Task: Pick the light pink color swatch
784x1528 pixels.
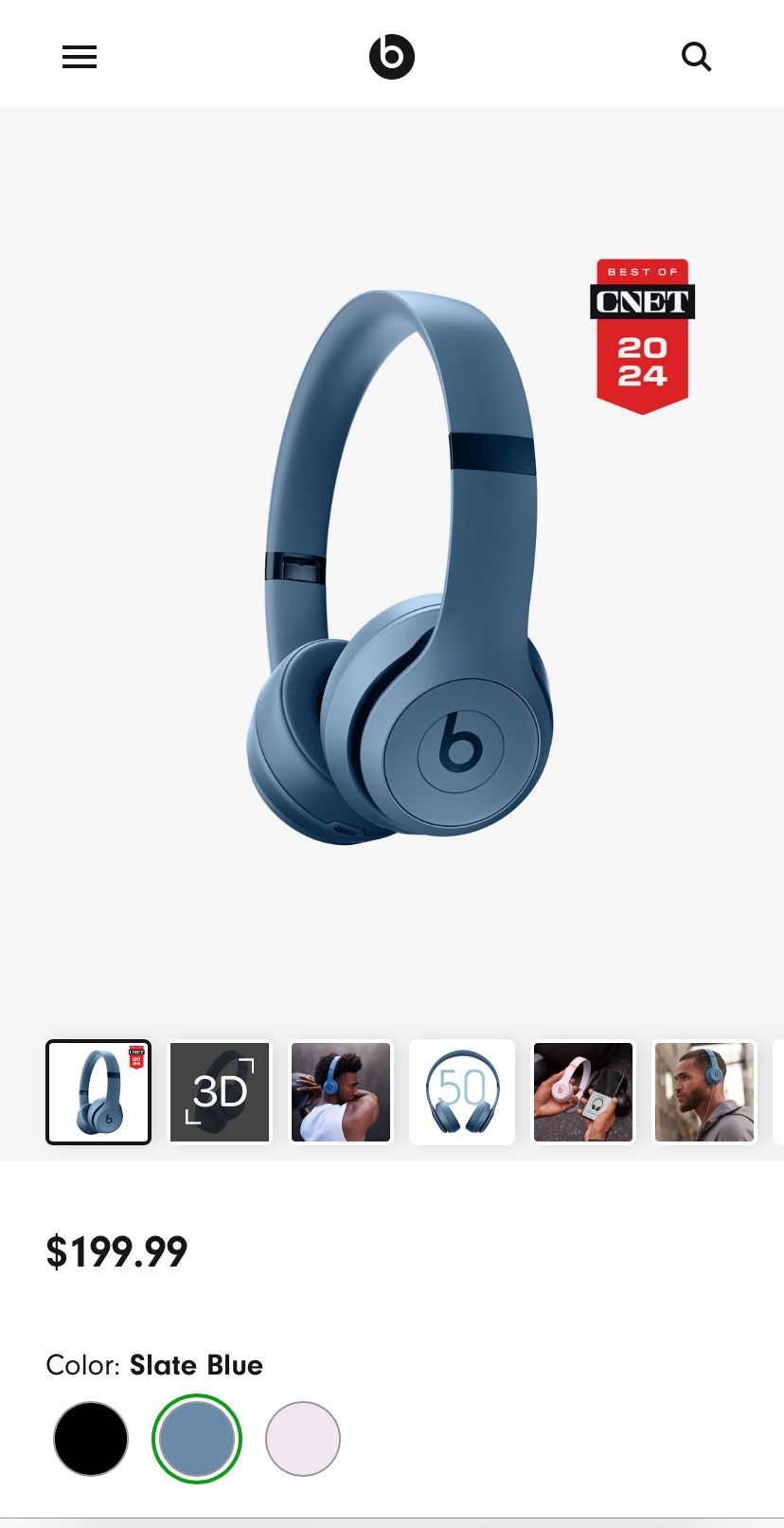Action: pos(303,1439)
